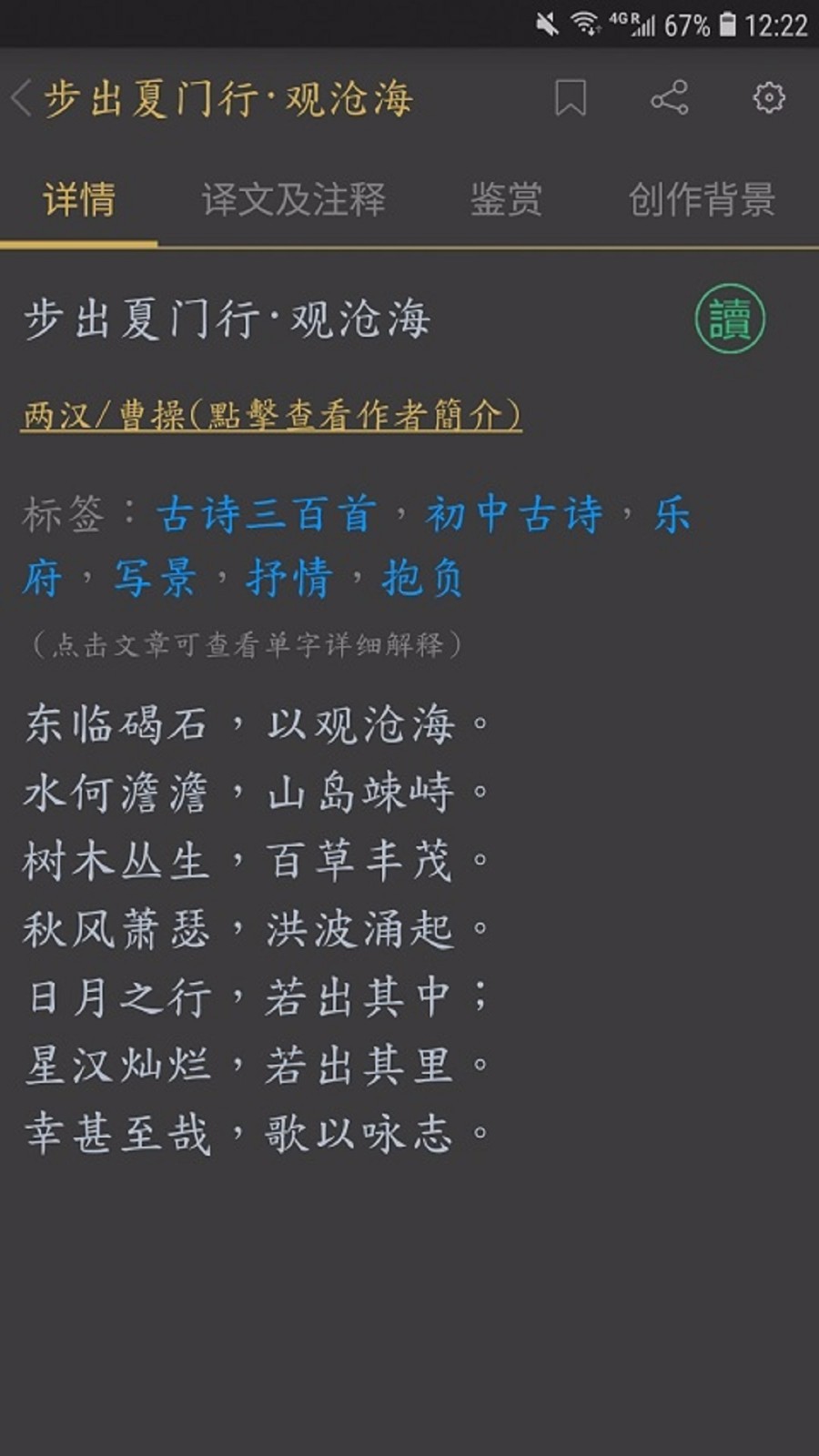The height and width of the screenshot is (1456, 819).
Task: Open the 古诗三百首 tag
Action: point(266,514)
